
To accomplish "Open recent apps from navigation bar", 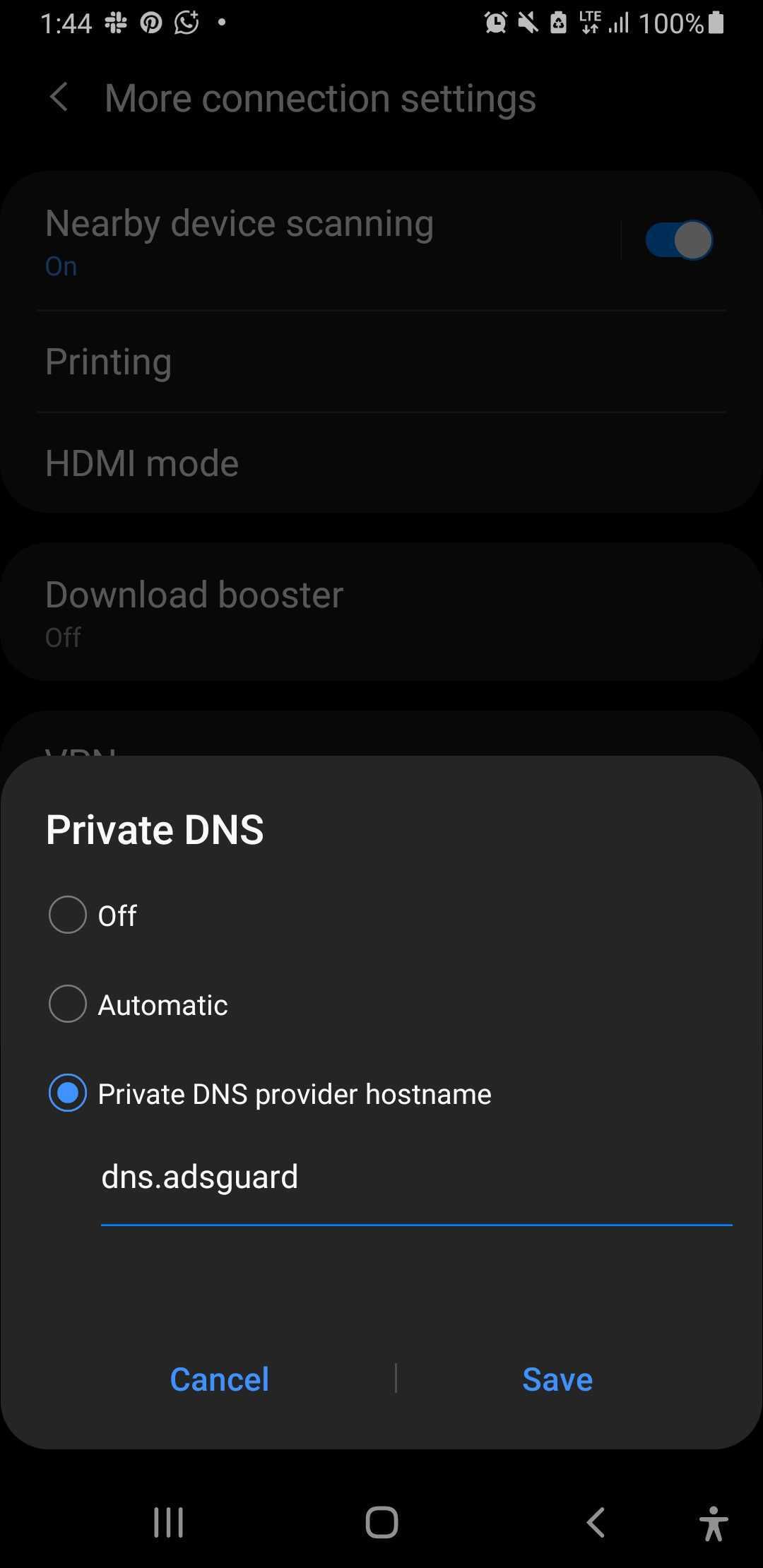I will pos(169,1522).
